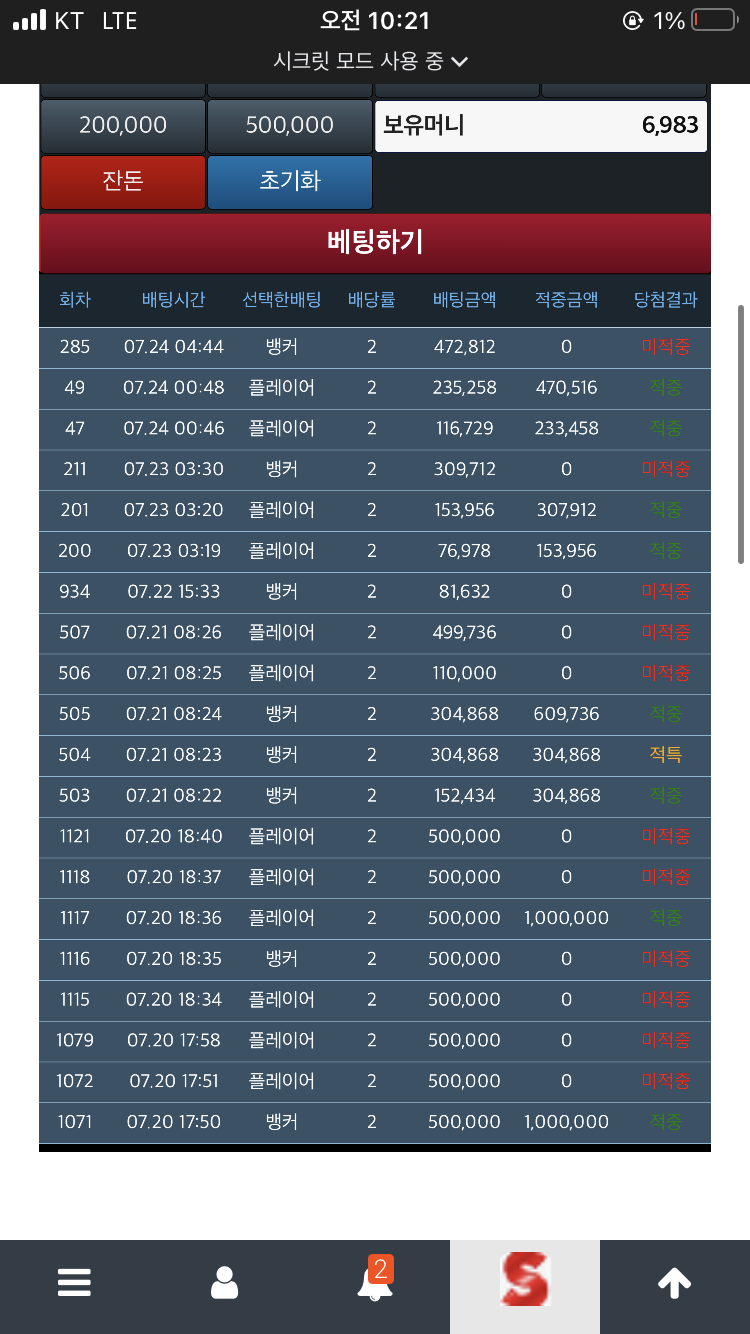Jump to top with the up arrow
Image resolution: width=750 pixels, height=1334 pixels.
click(675, 1283)
